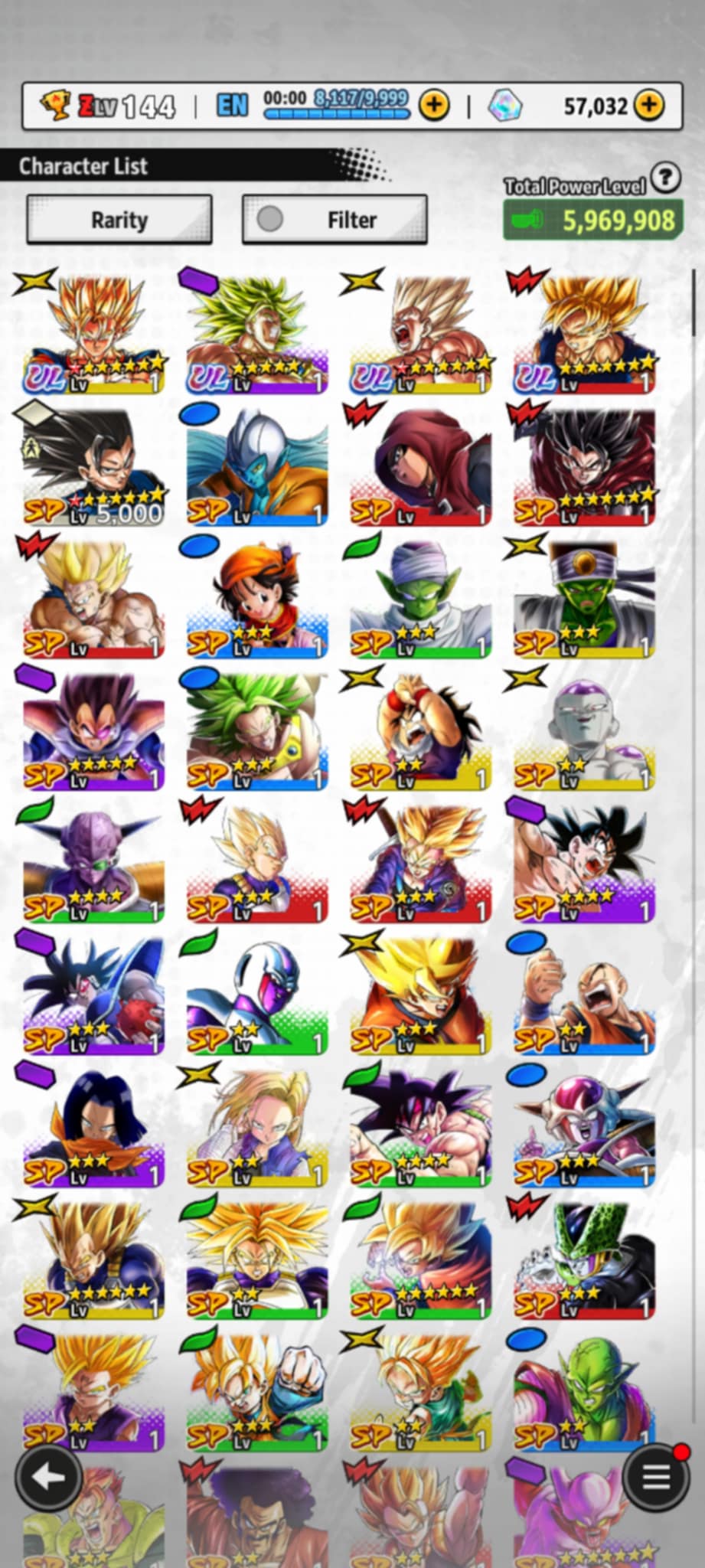Open the Filter button
The image size is (705, 1568).
pyautogui.click(x=335, y=220)
